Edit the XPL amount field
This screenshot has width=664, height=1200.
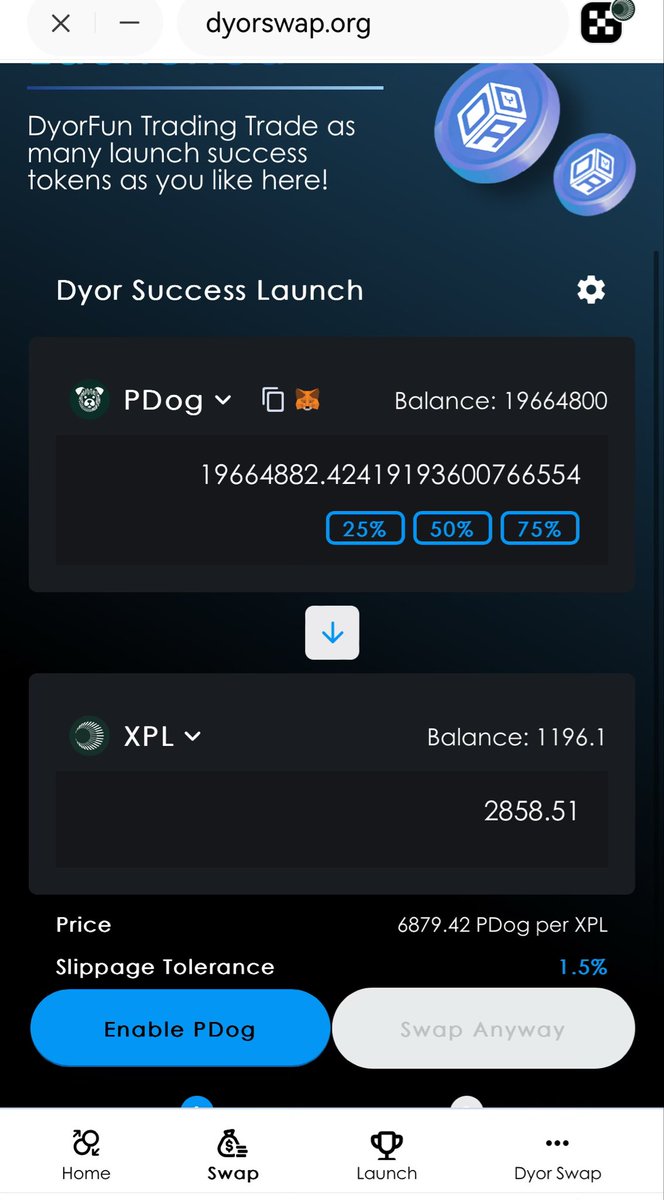tap(400, 810)
